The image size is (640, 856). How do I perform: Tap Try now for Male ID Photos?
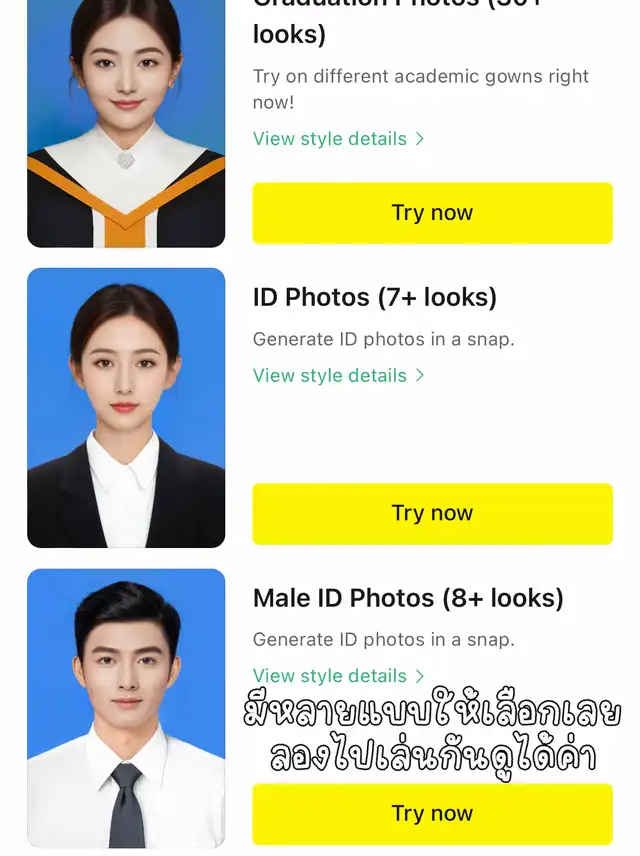(x=432, y=813)
